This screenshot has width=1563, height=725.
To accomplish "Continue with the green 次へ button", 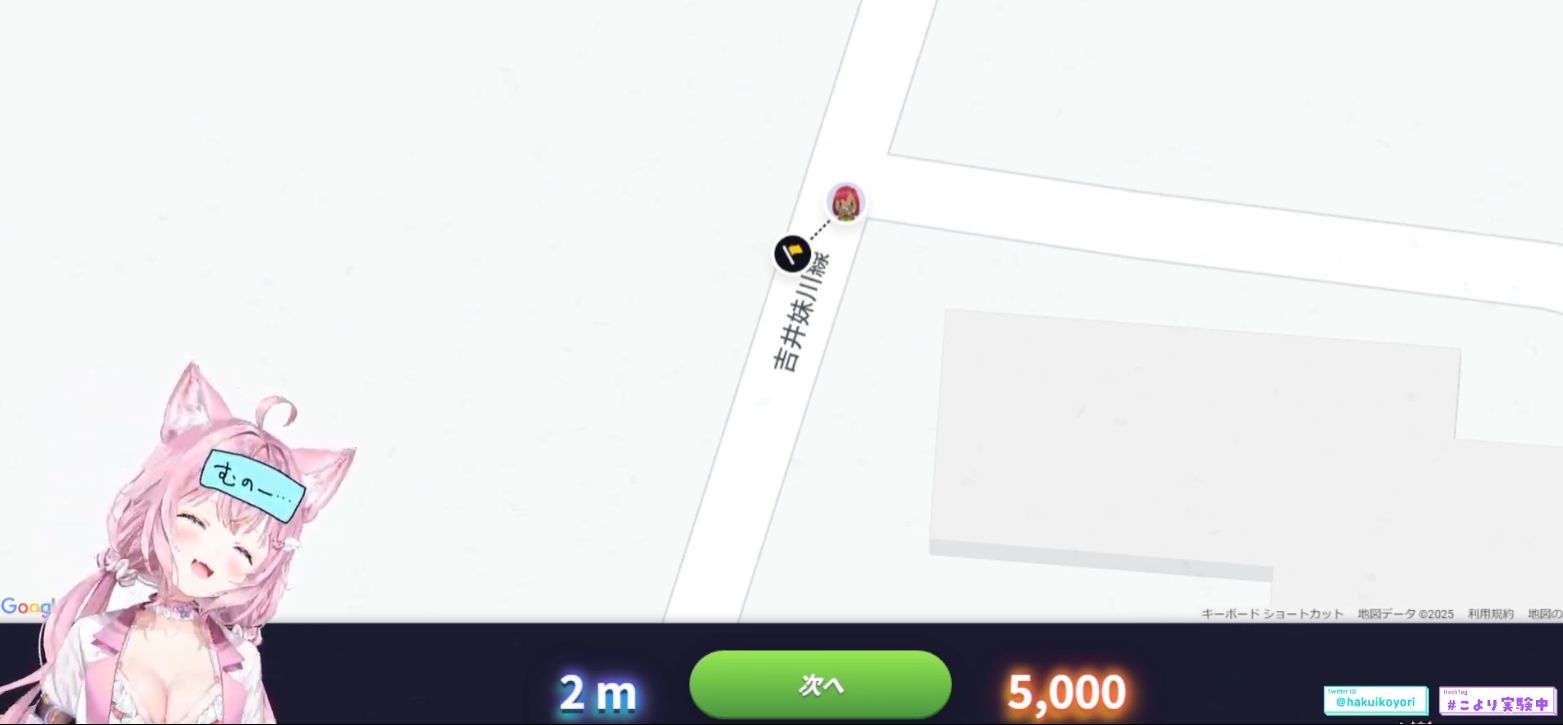I will (820, 684).
